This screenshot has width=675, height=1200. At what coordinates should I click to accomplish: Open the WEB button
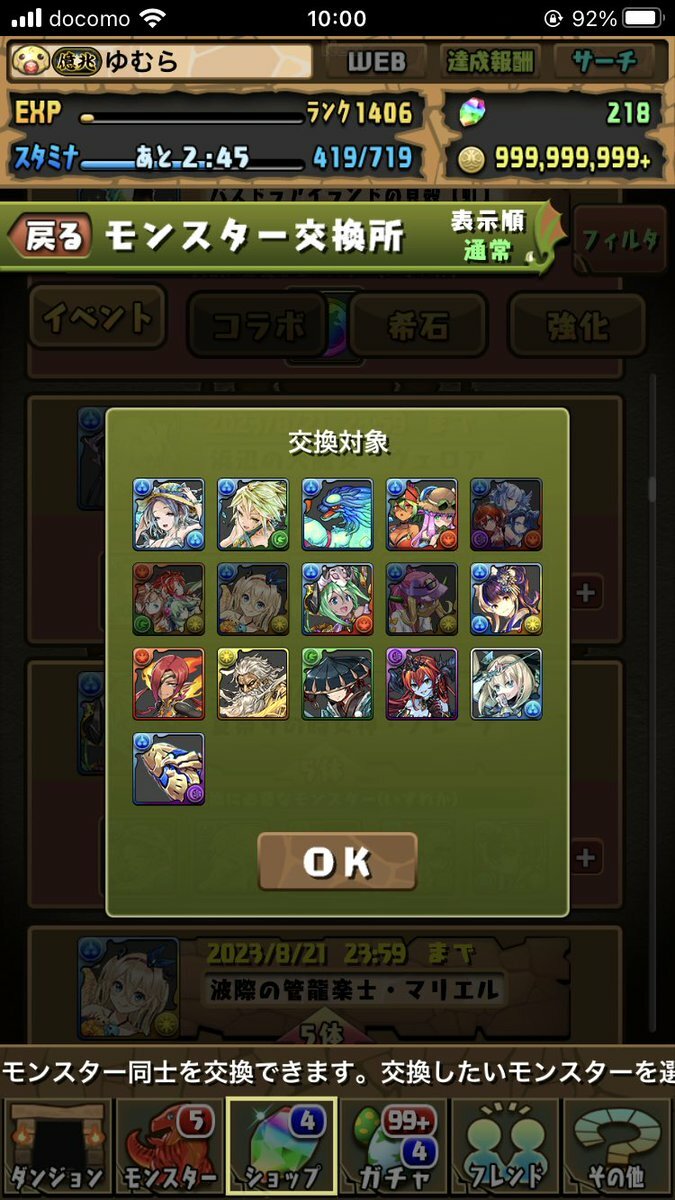pos(377,62)
